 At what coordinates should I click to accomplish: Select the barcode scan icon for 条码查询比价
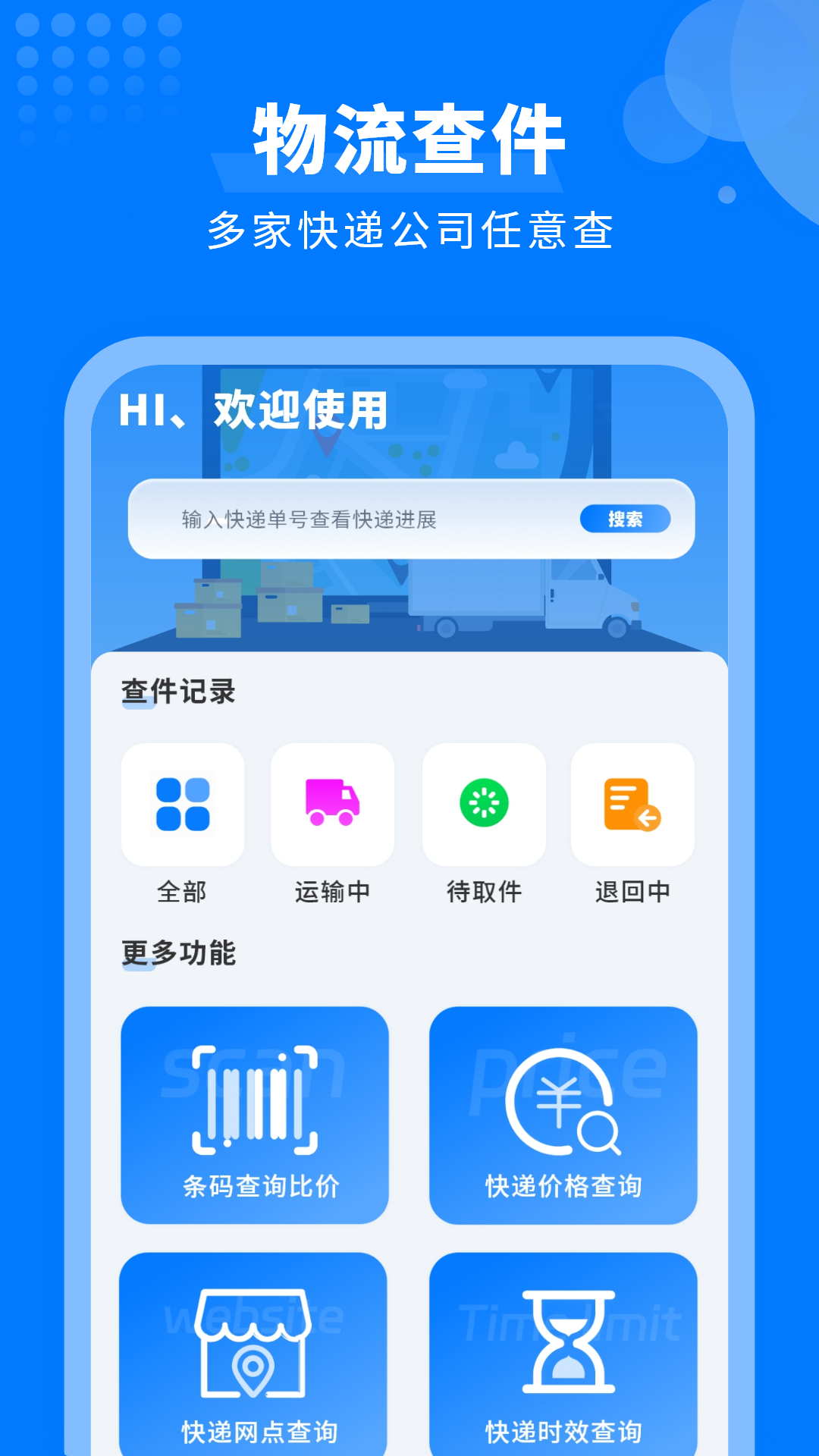click(256, 1100)
